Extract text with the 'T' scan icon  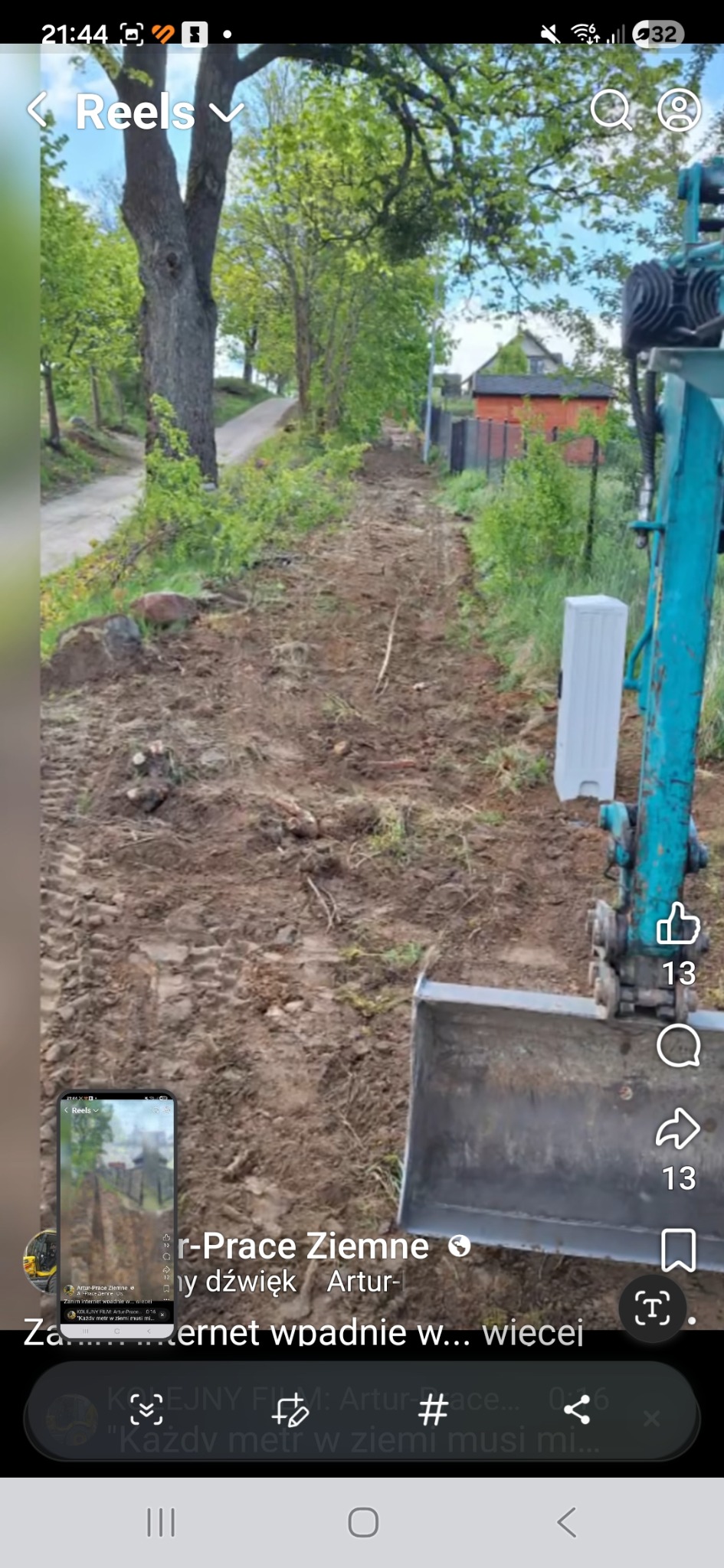[652, 1308]
